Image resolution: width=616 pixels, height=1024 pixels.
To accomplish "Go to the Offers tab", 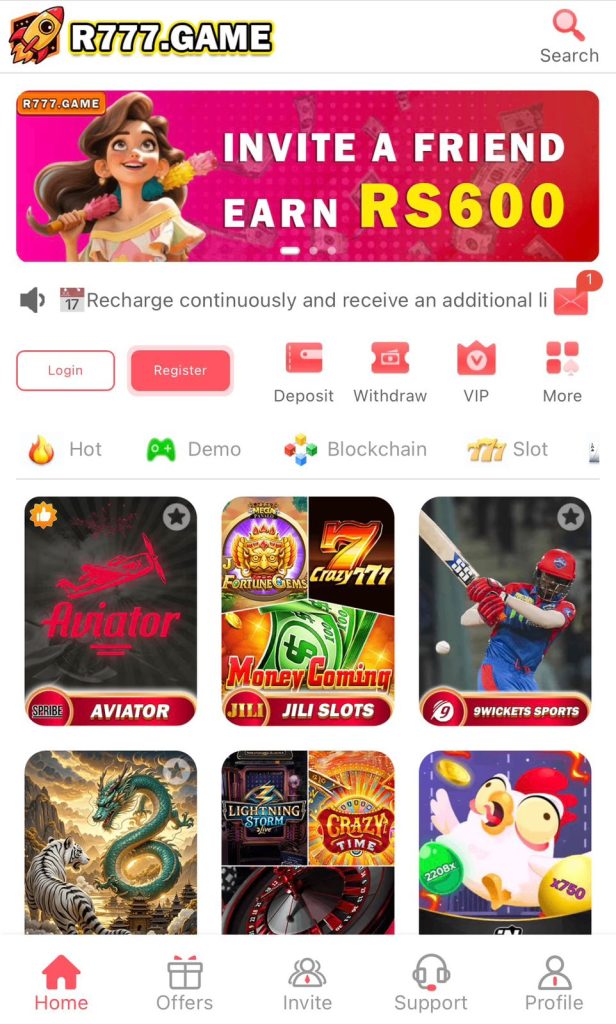I will [x=185, y=984].
